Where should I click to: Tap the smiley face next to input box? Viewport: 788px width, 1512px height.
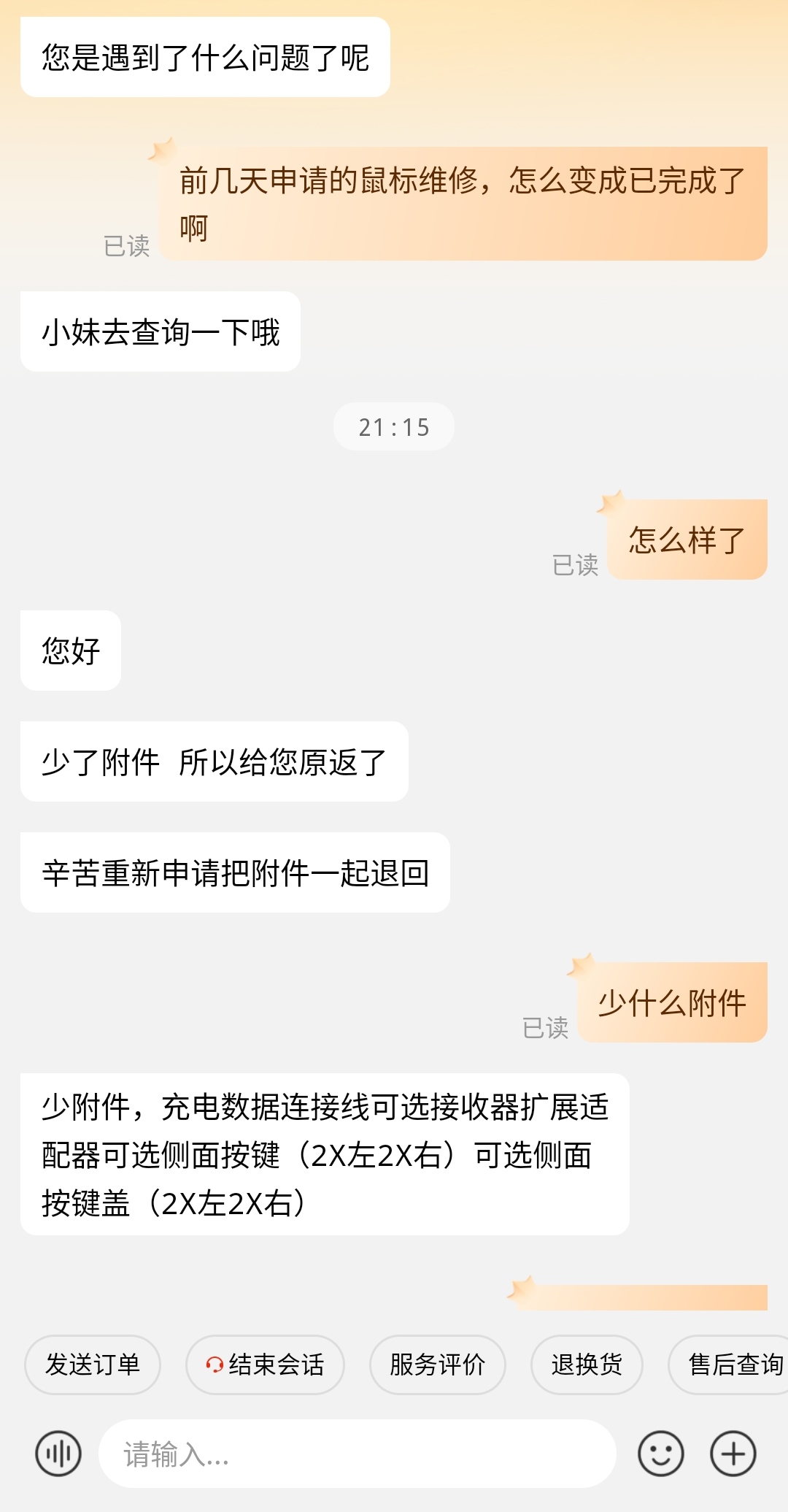(660, 1454)
